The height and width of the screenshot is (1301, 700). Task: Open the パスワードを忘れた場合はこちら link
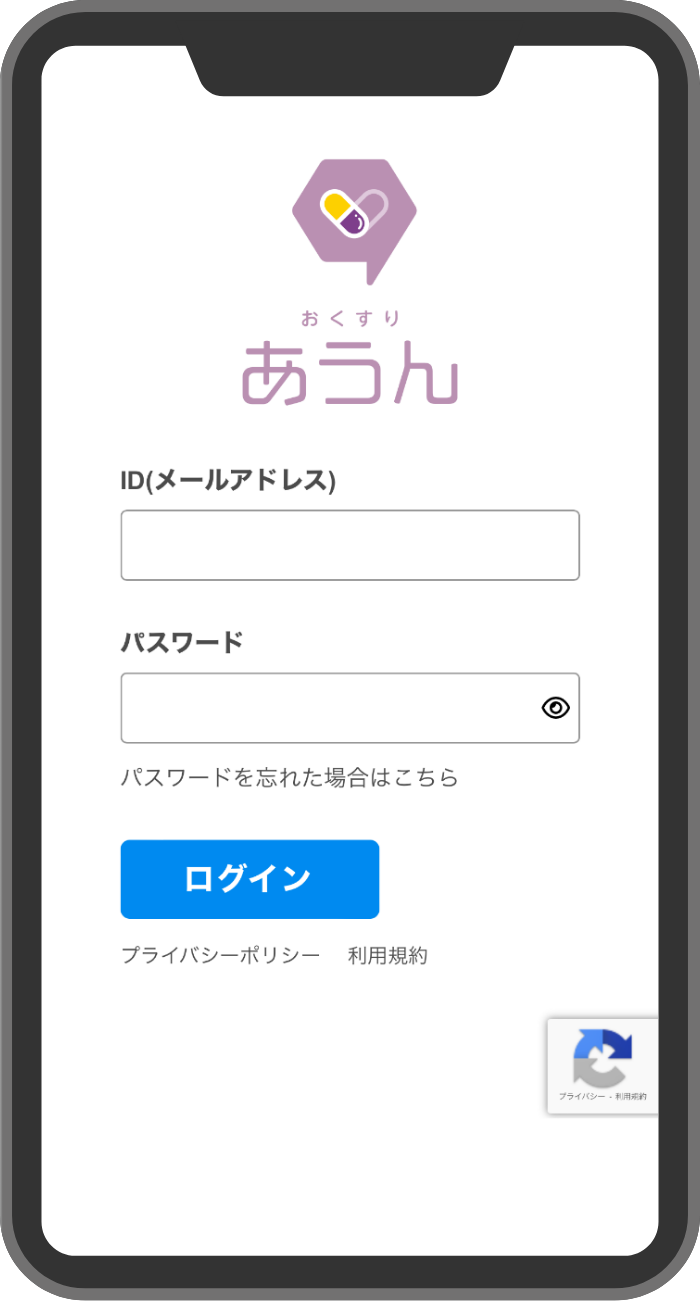[289, 777]
